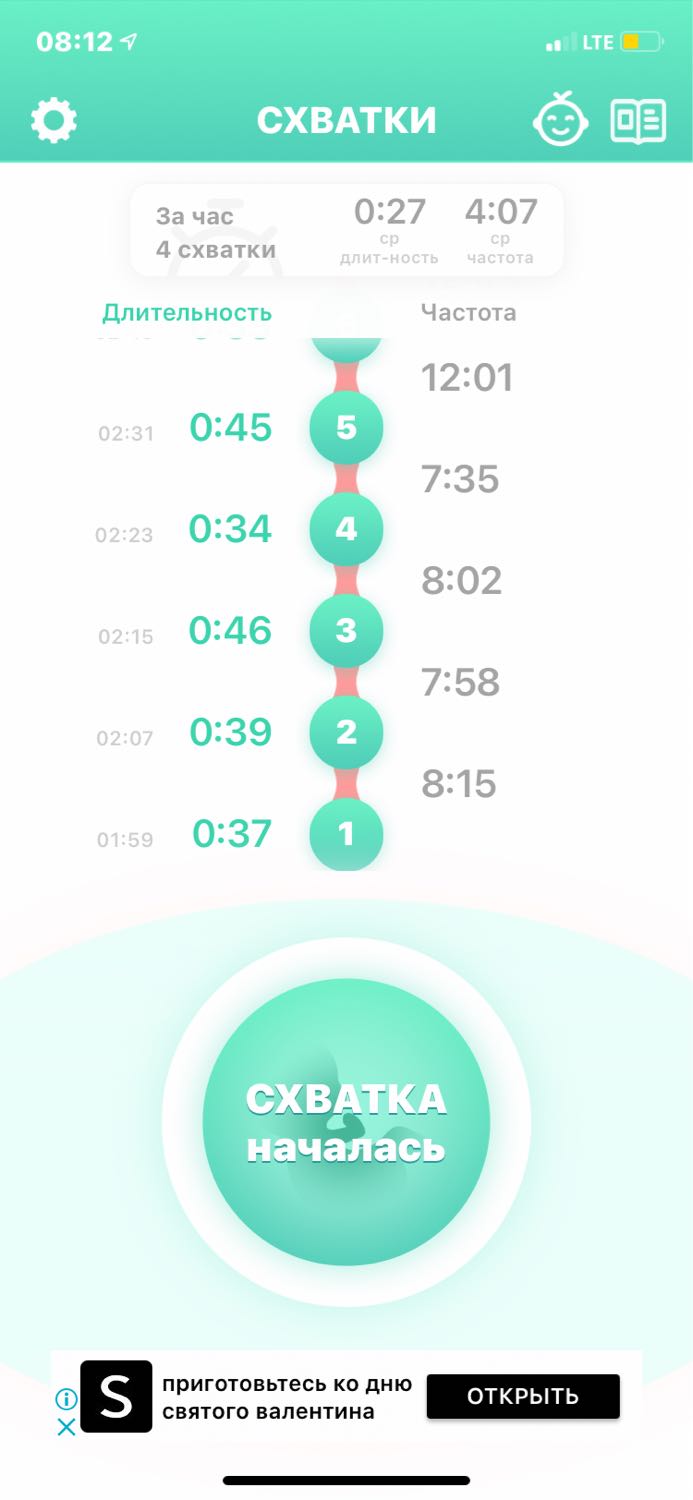693x1500 pixels.
Task: Start timing with СХВАТКА началась button
Action: click(346, 1122)
